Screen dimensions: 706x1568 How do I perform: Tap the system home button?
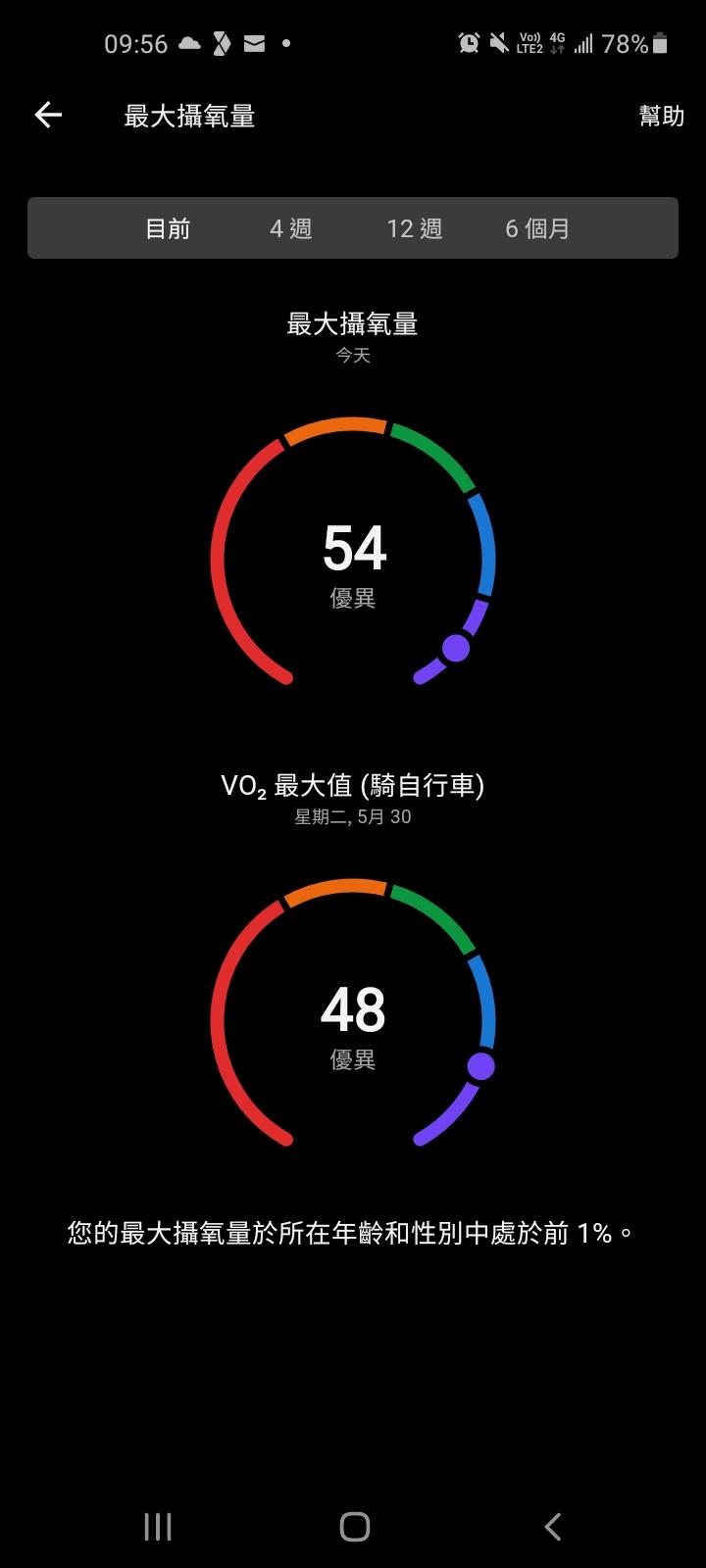pyautogui.click(x=354, y=1526)
